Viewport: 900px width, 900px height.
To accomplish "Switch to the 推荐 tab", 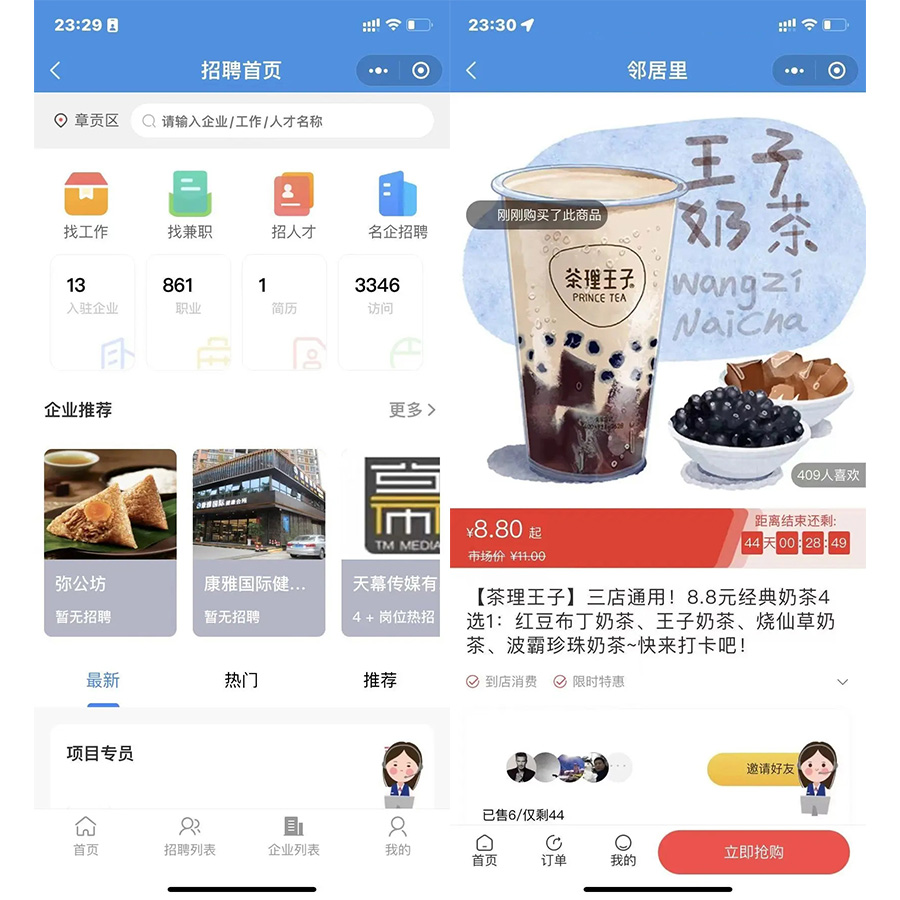I will point(380,680).
